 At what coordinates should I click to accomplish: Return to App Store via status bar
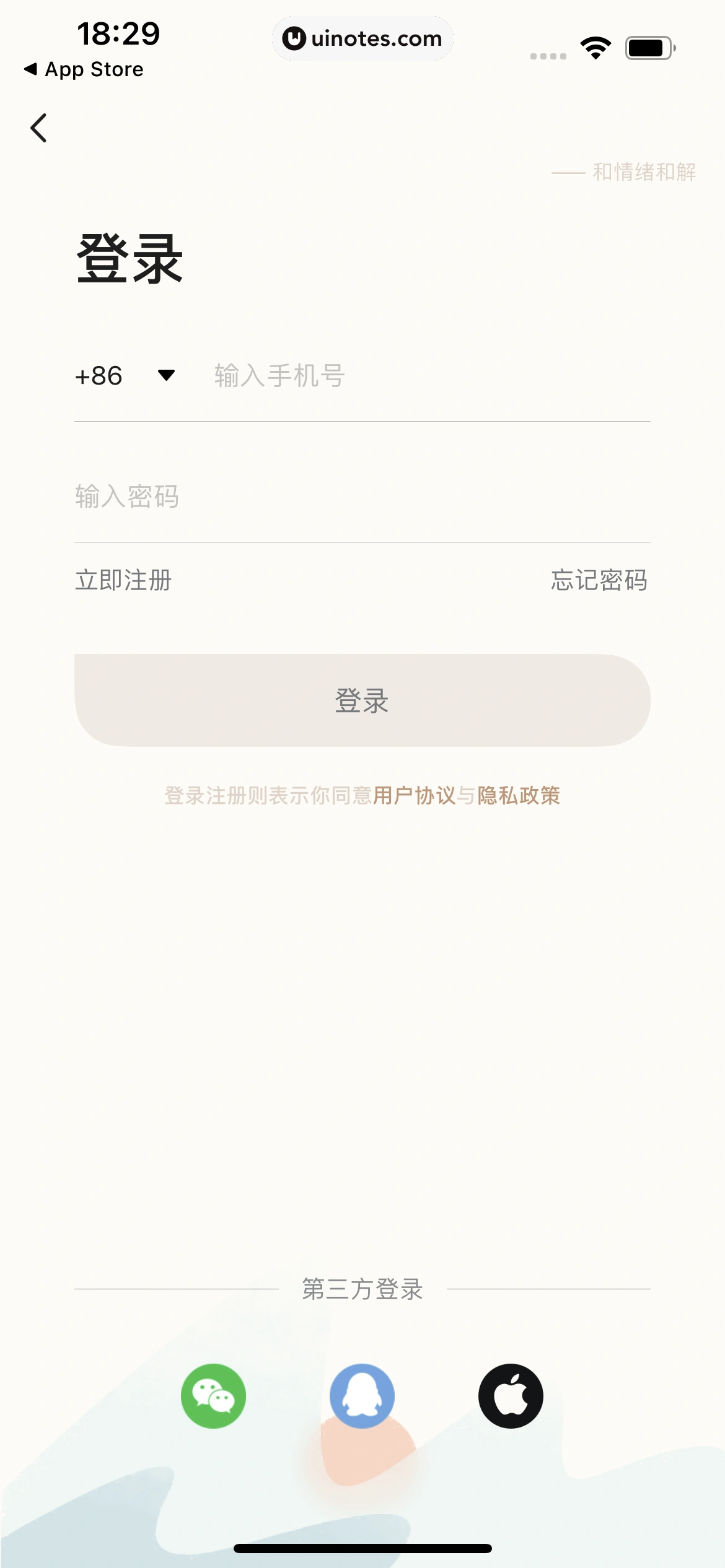pos(84,69)
